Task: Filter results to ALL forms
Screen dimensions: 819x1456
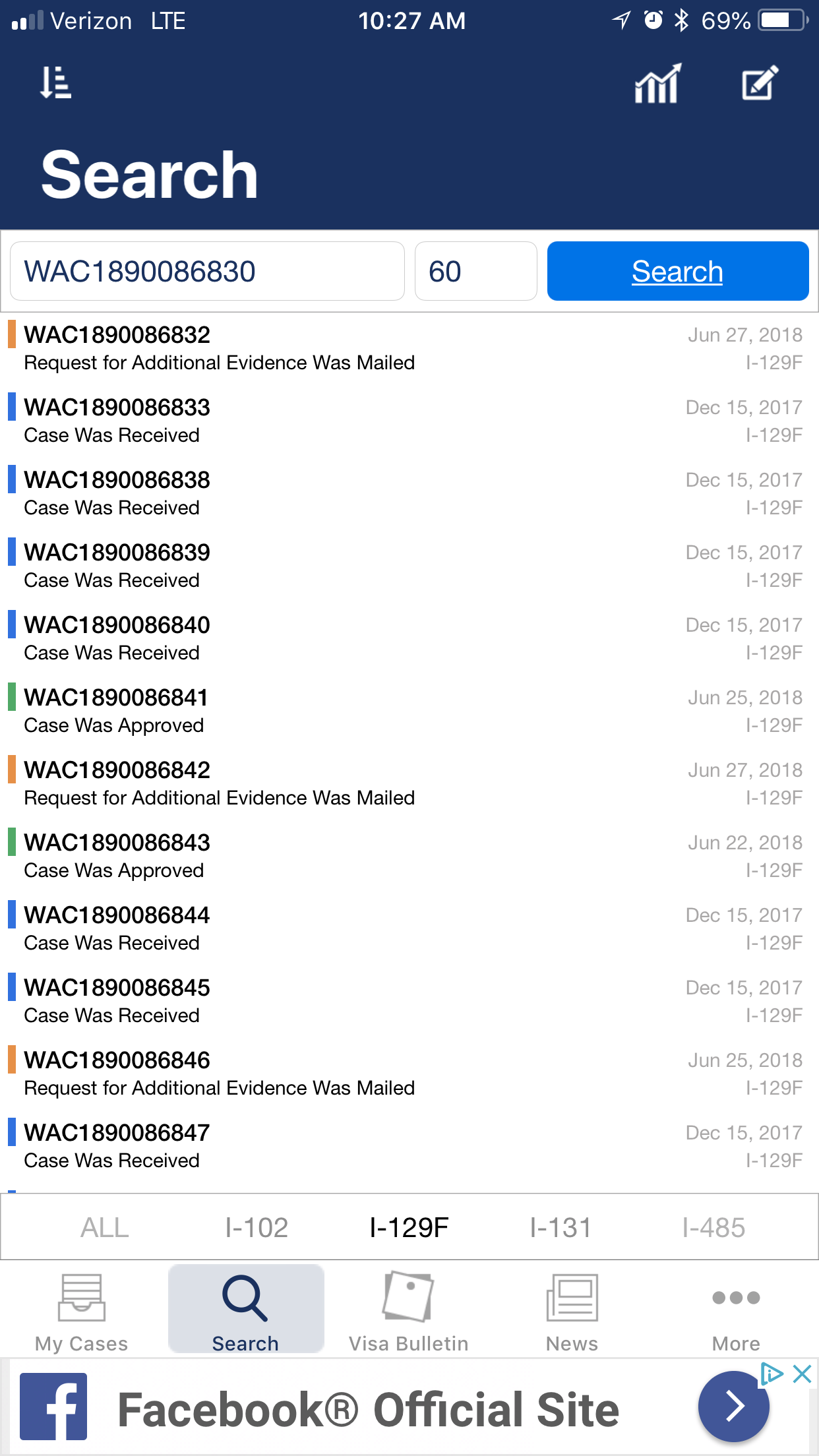Action: click(x=105, y=1228)
